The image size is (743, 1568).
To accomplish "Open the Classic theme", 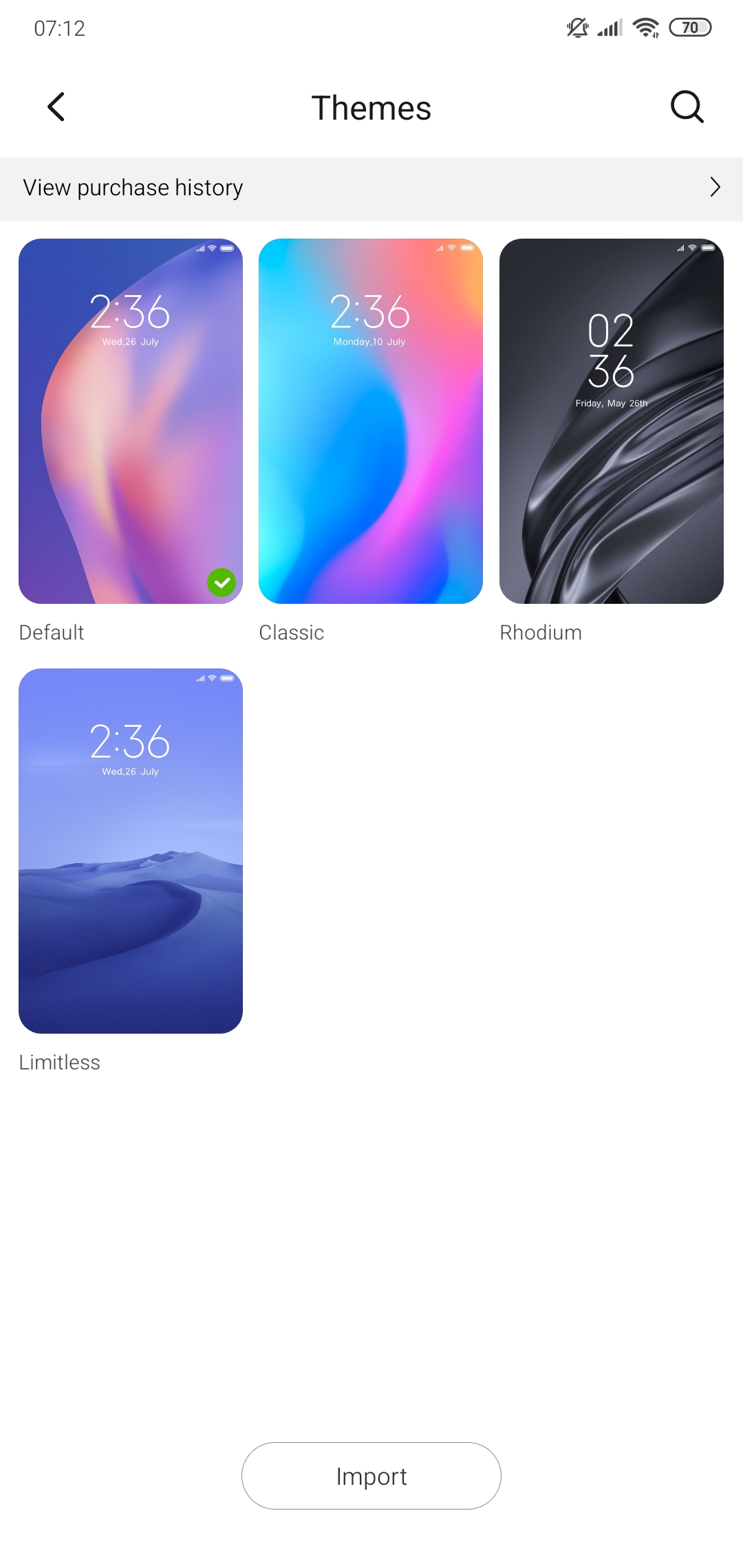I will tap(370, 421).
